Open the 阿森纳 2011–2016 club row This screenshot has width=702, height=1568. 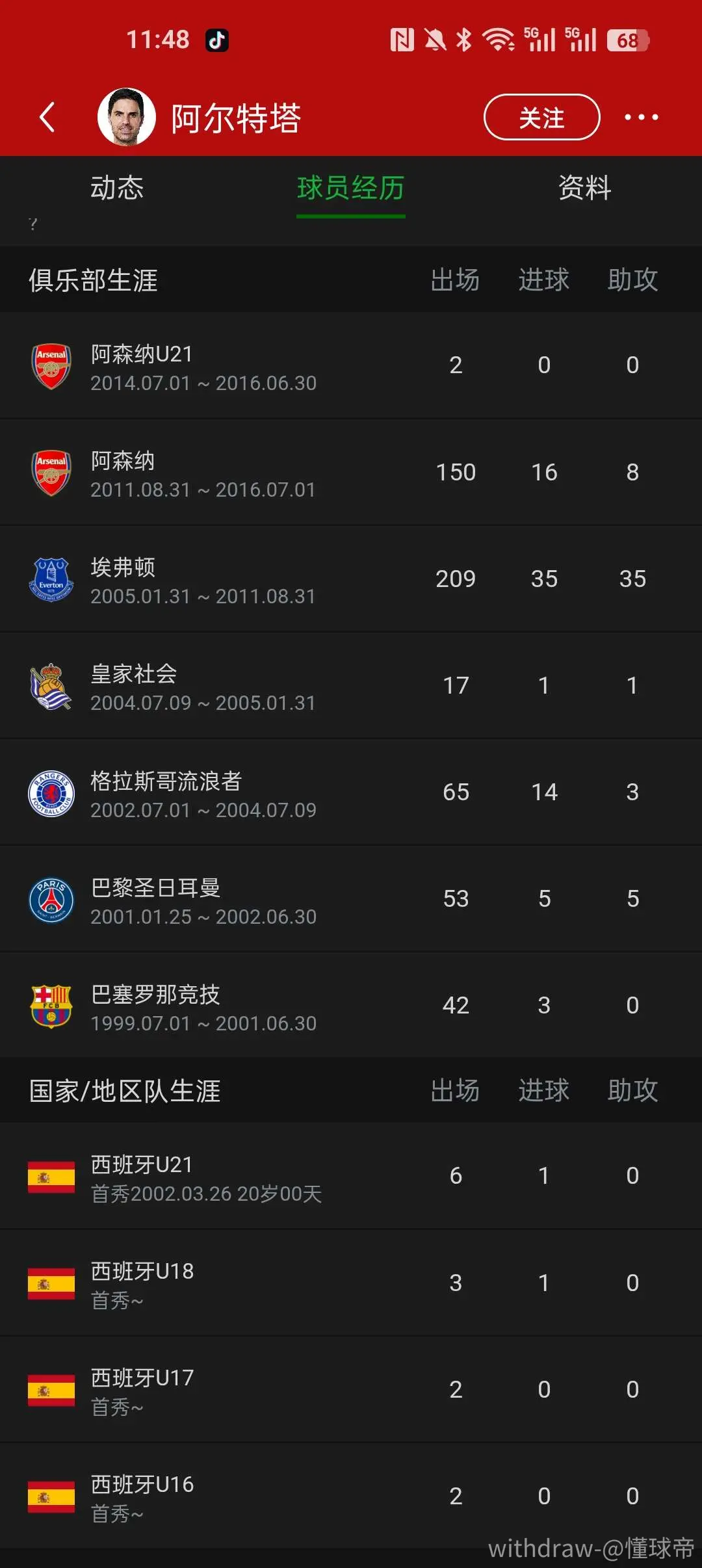pos(351,472)
